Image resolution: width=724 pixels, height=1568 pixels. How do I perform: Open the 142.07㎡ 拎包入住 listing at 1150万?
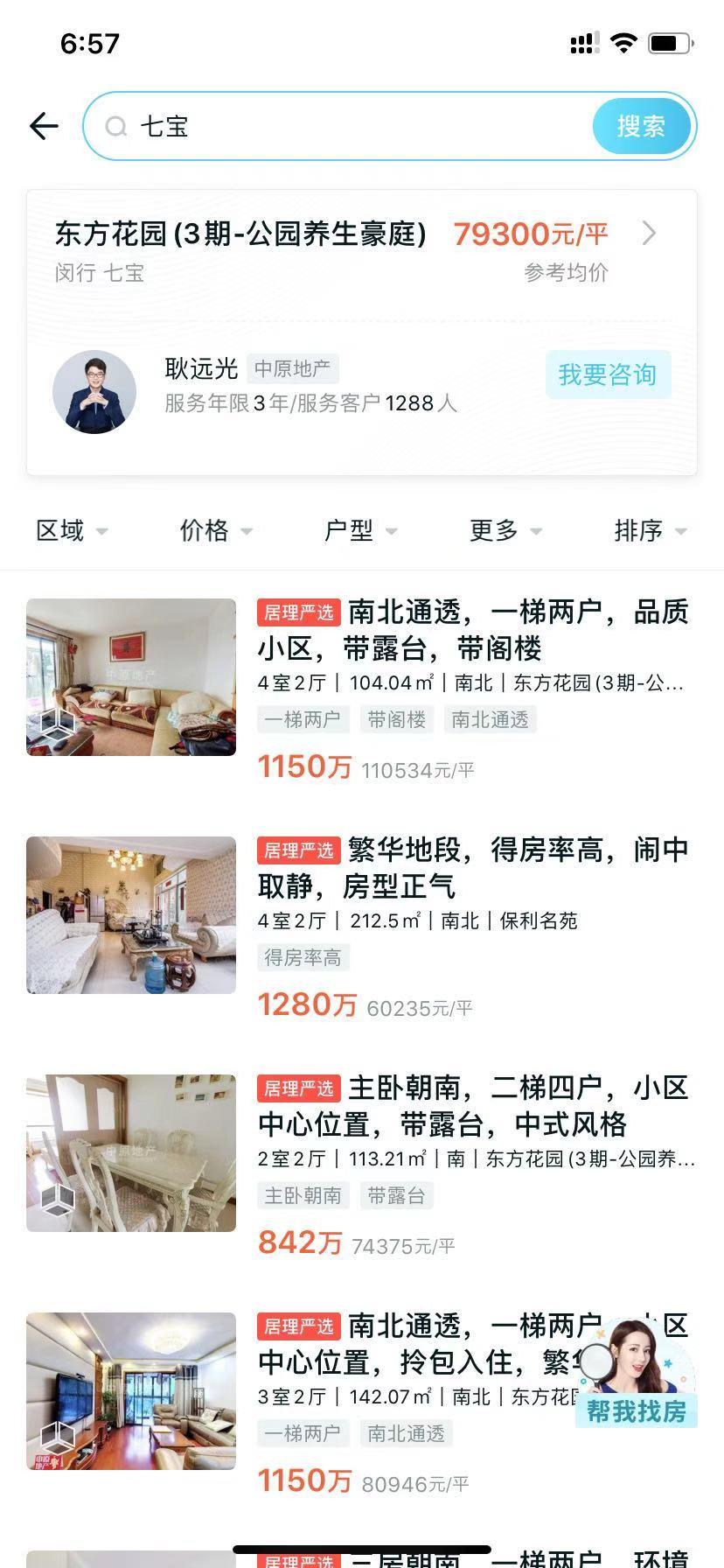pyautogui.click(x=420, y=1344)
